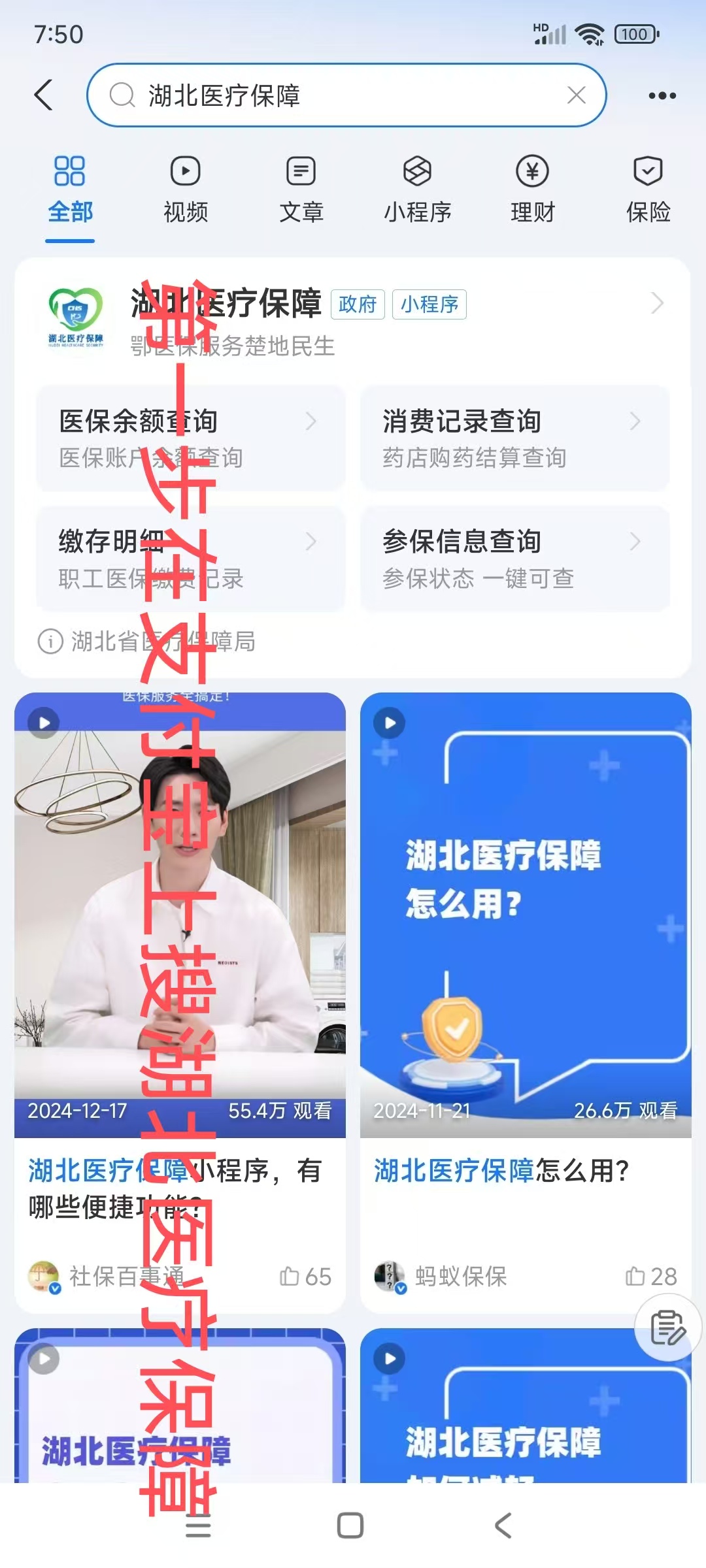706x1568 pixels.
Task: Clear the search text with the X
Action: [576, 95]
